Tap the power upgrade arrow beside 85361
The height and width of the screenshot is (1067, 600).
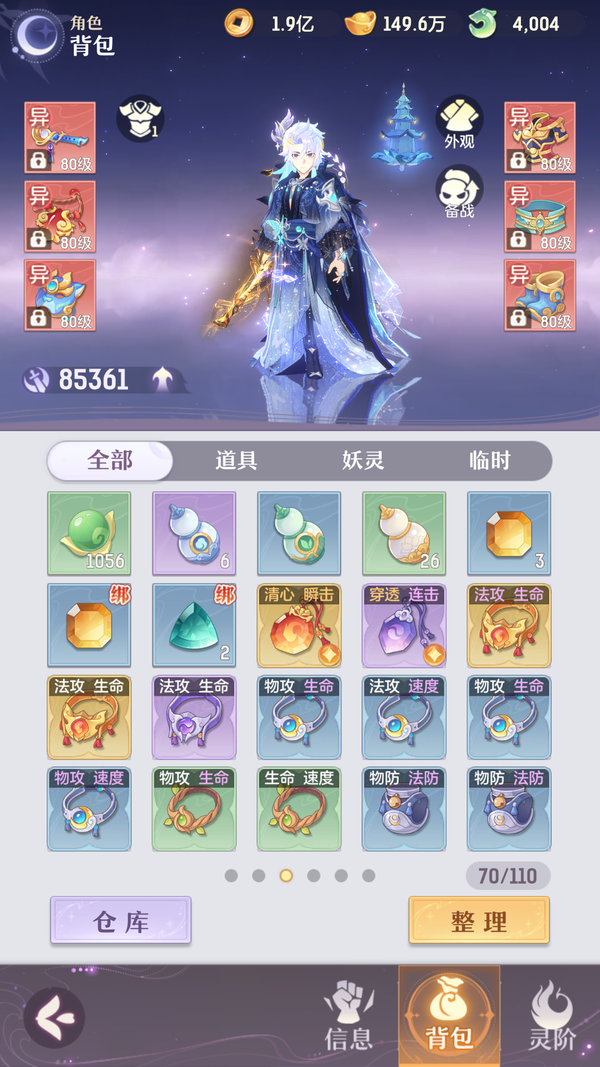tap(163, 379)
